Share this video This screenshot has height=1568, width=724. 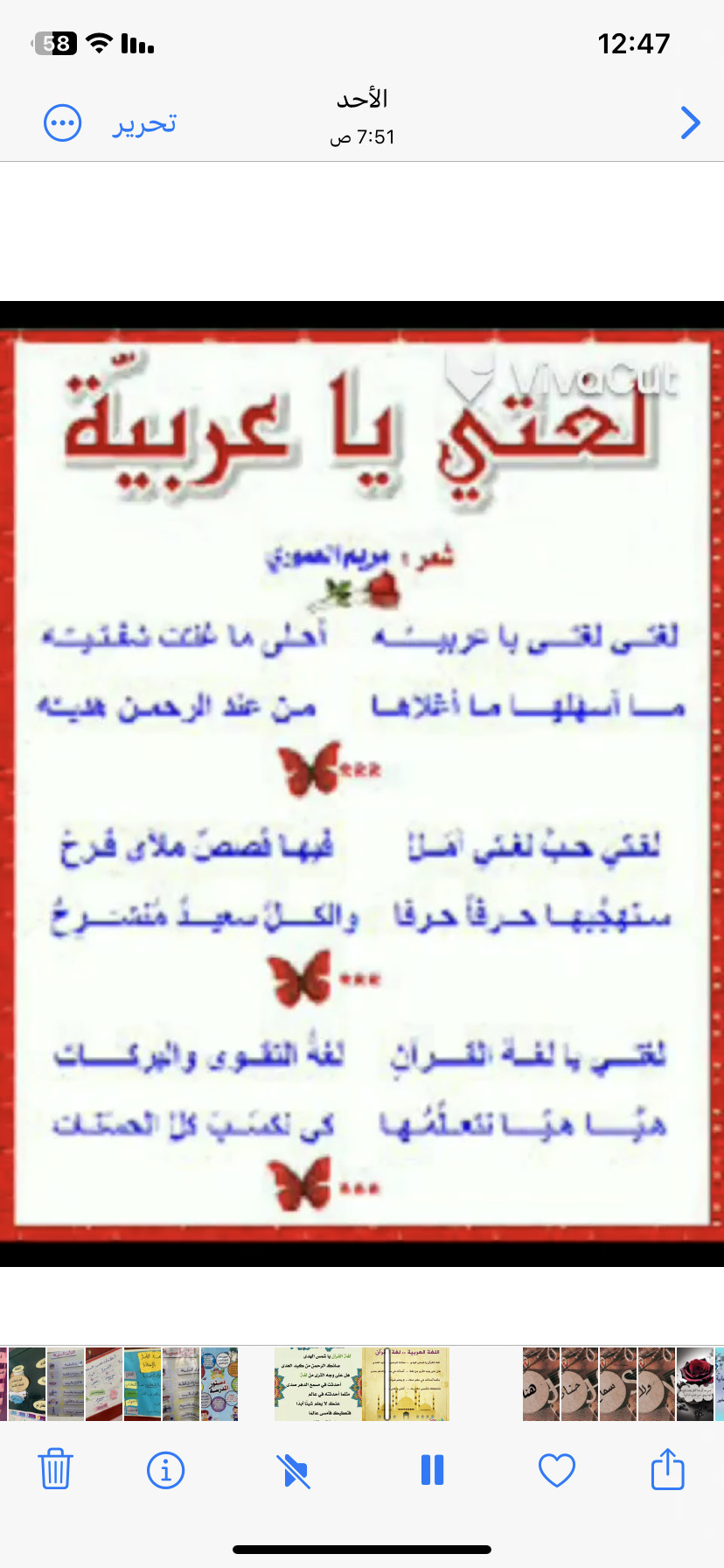[667, 1469]
